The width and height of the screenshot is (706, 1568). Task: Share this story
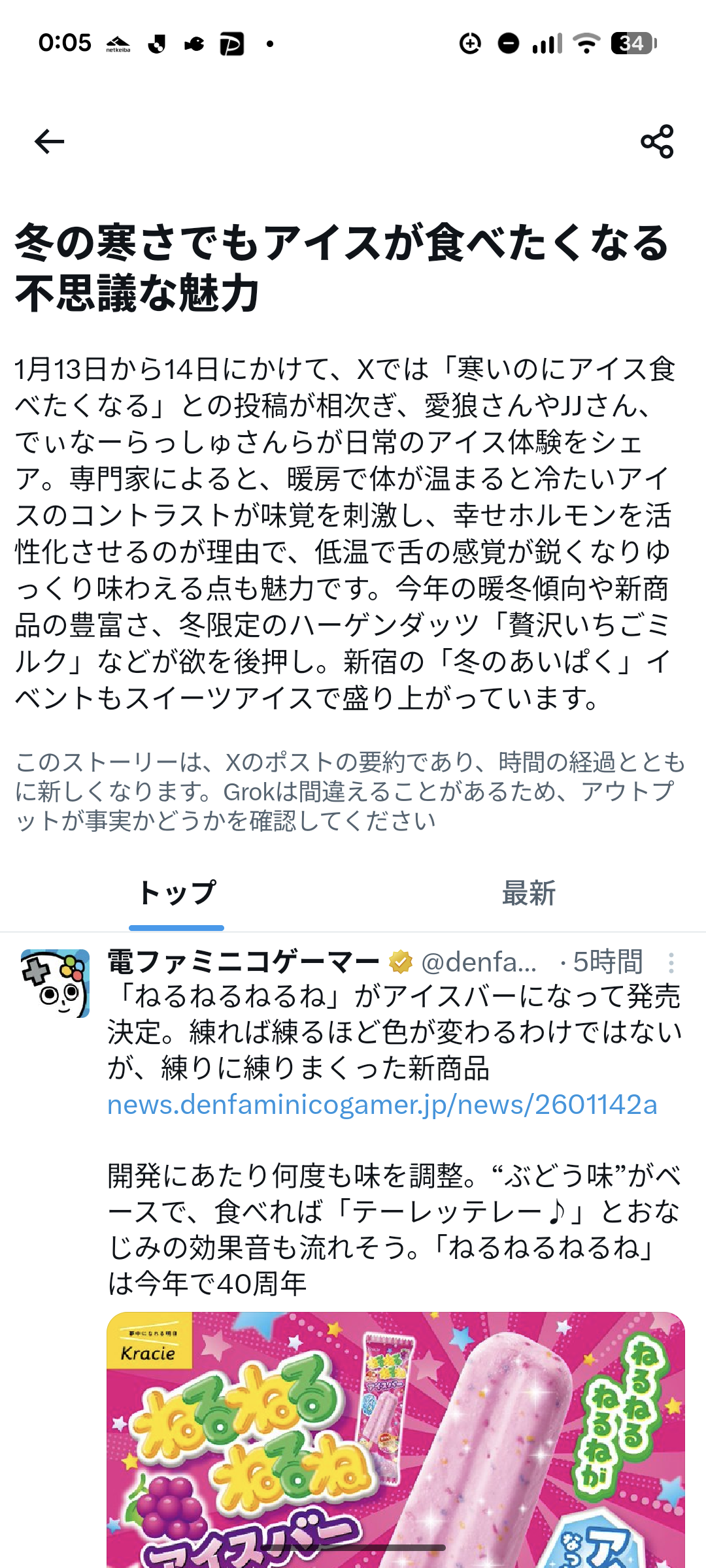pos(657,141)
